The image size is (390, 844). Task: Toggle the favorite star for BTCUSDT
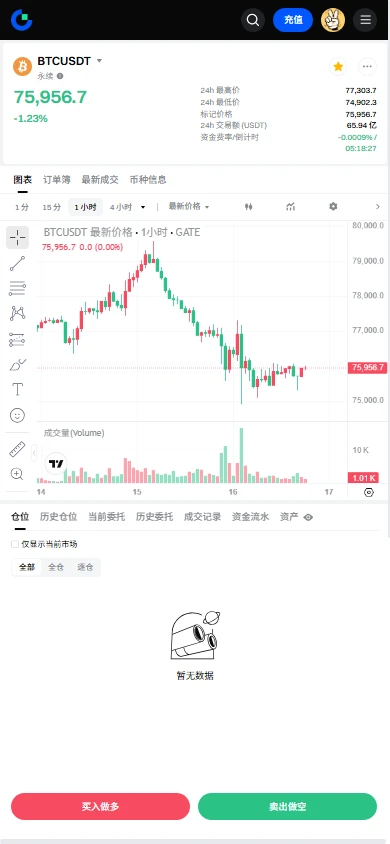click(x=338, y=66)
